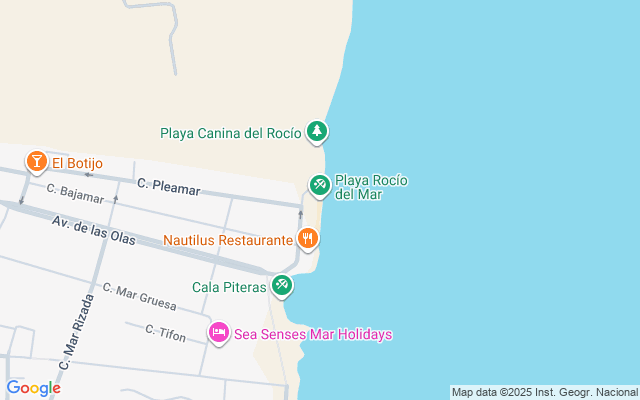Open Sea Senses Mar Holidays hotel marker
Screen dimensions: 640x400
click(218, 332)
